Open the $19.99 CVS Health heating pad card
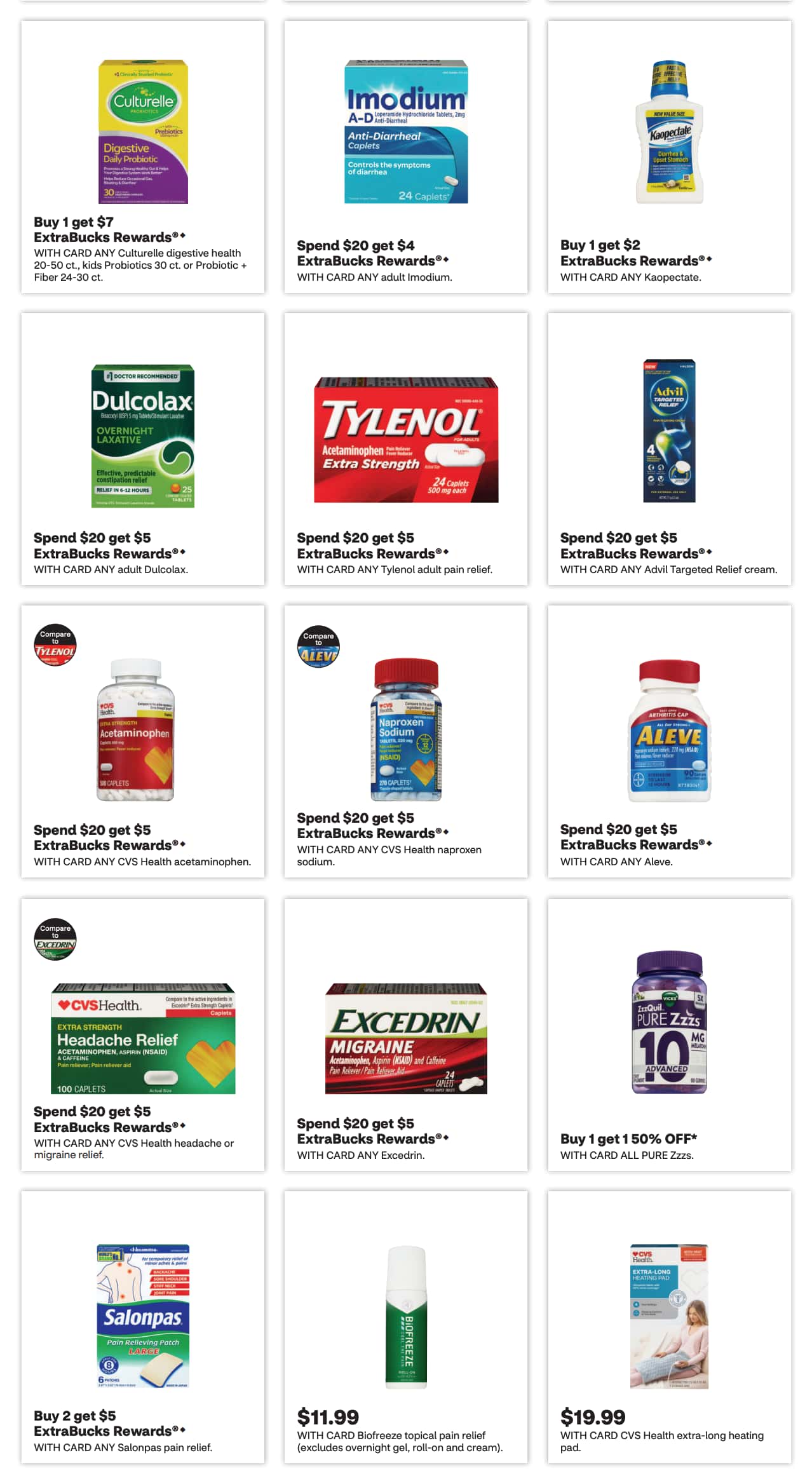812x1474 pixels. pos(669,1327)
